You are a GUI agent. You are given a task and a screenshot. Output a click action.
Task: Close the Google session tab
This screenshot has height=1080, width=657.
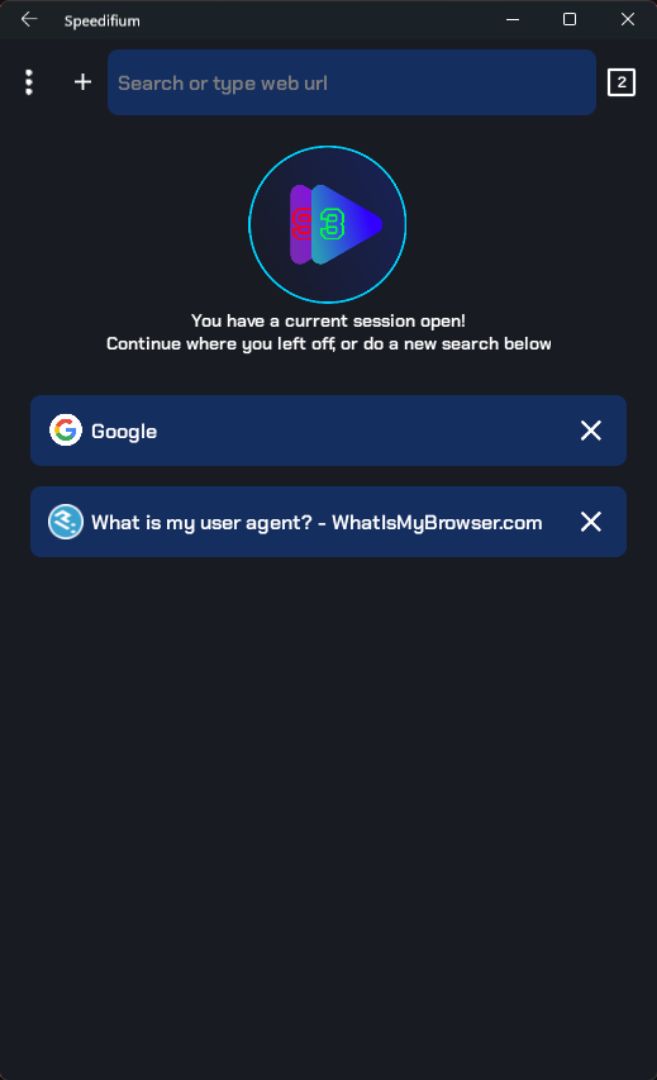point(591,430)
